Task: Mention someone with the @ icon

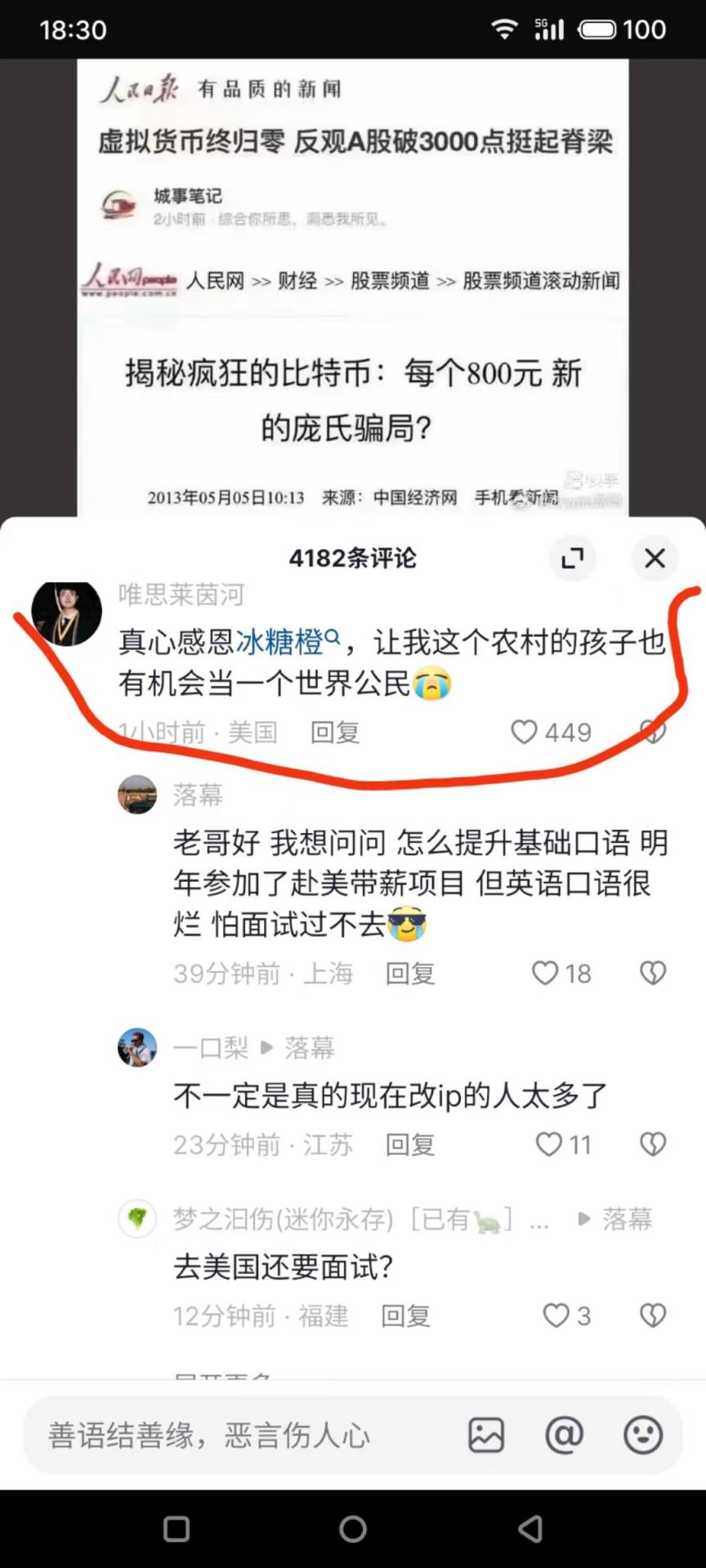Action: click(x=564, y=1435)
